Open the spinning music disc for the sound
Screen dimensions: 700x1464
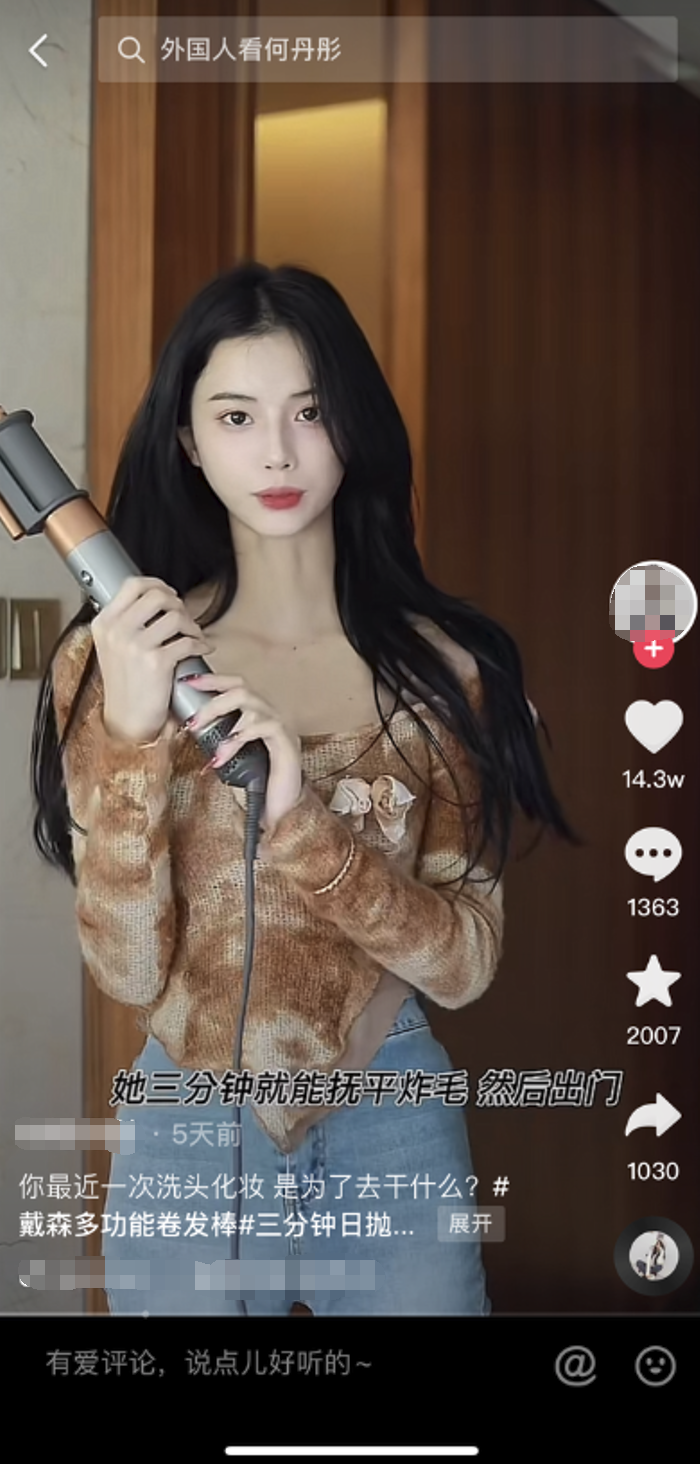653,1255
